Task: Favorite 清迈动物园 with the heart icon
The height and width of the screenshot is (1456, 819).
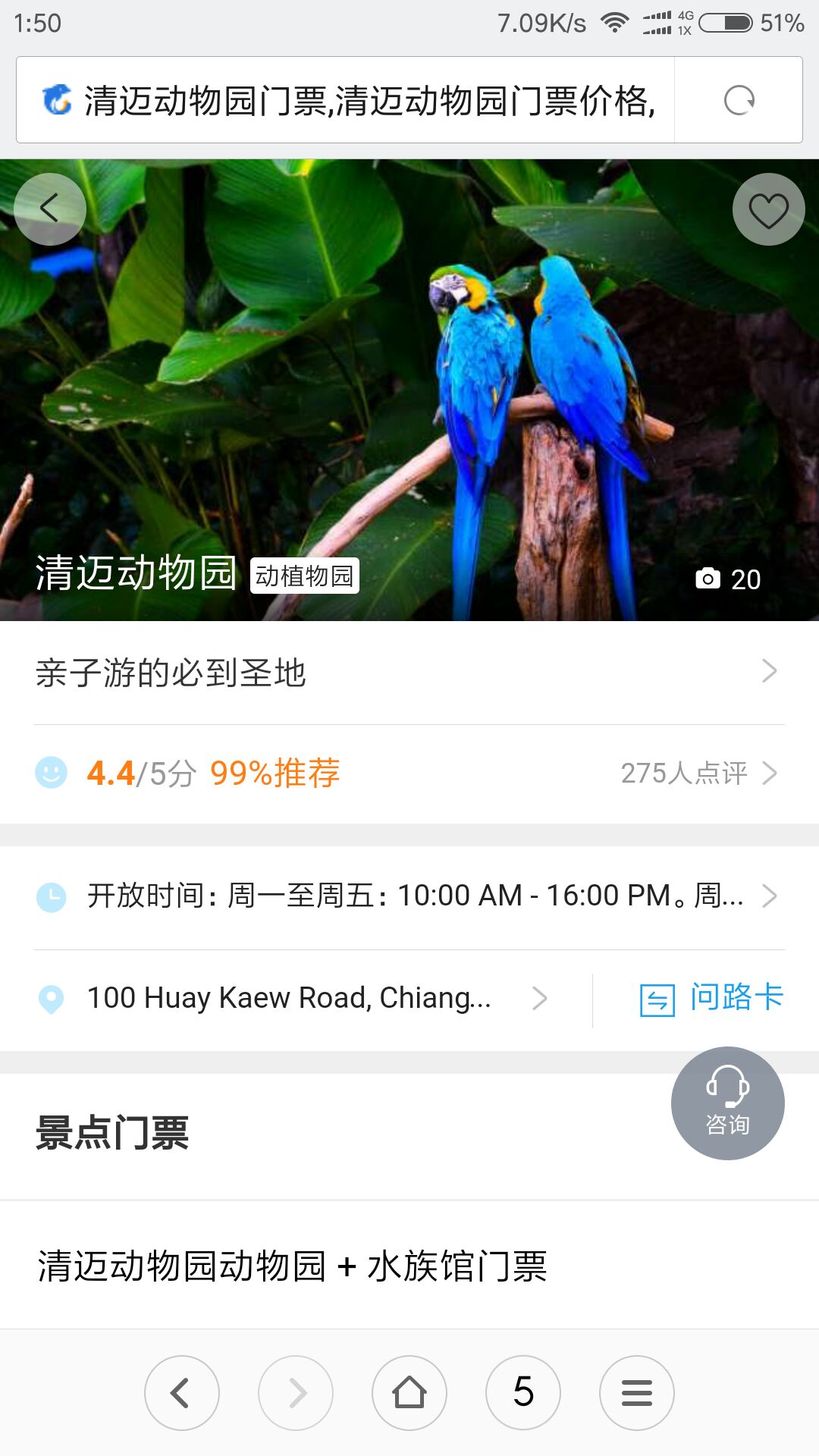Action: (x=768, y=209)
